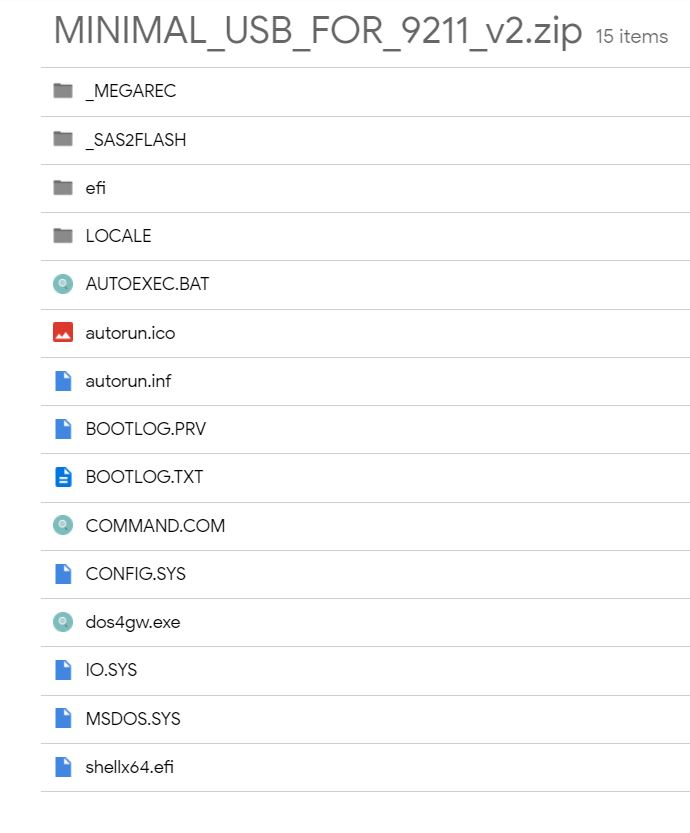Open the BOOTLOG.PRV file
The image size is (690, 833).
point(146,429)
